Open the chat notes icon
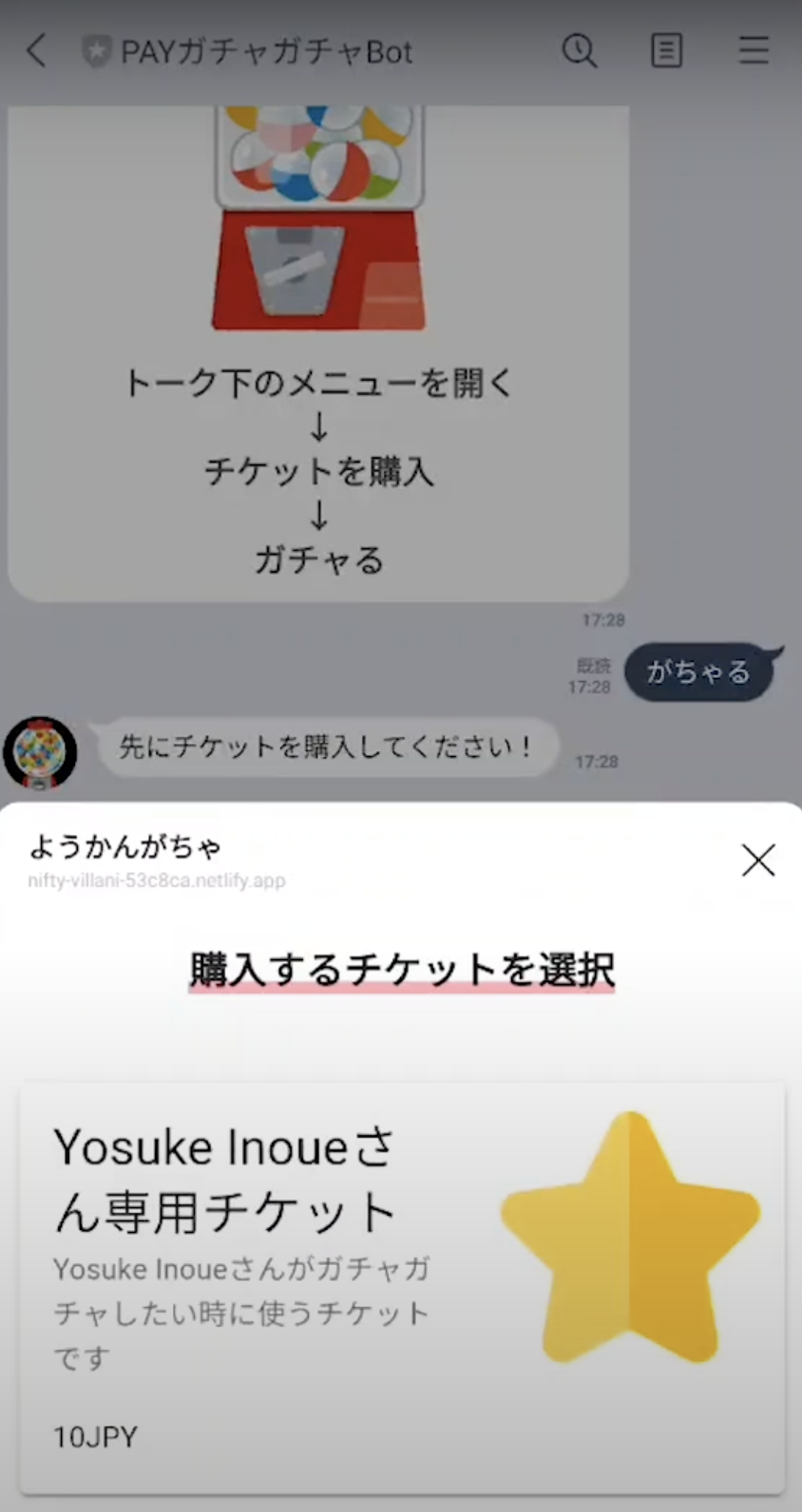This screenshot has width=802, height=1512. pos(666,50)
